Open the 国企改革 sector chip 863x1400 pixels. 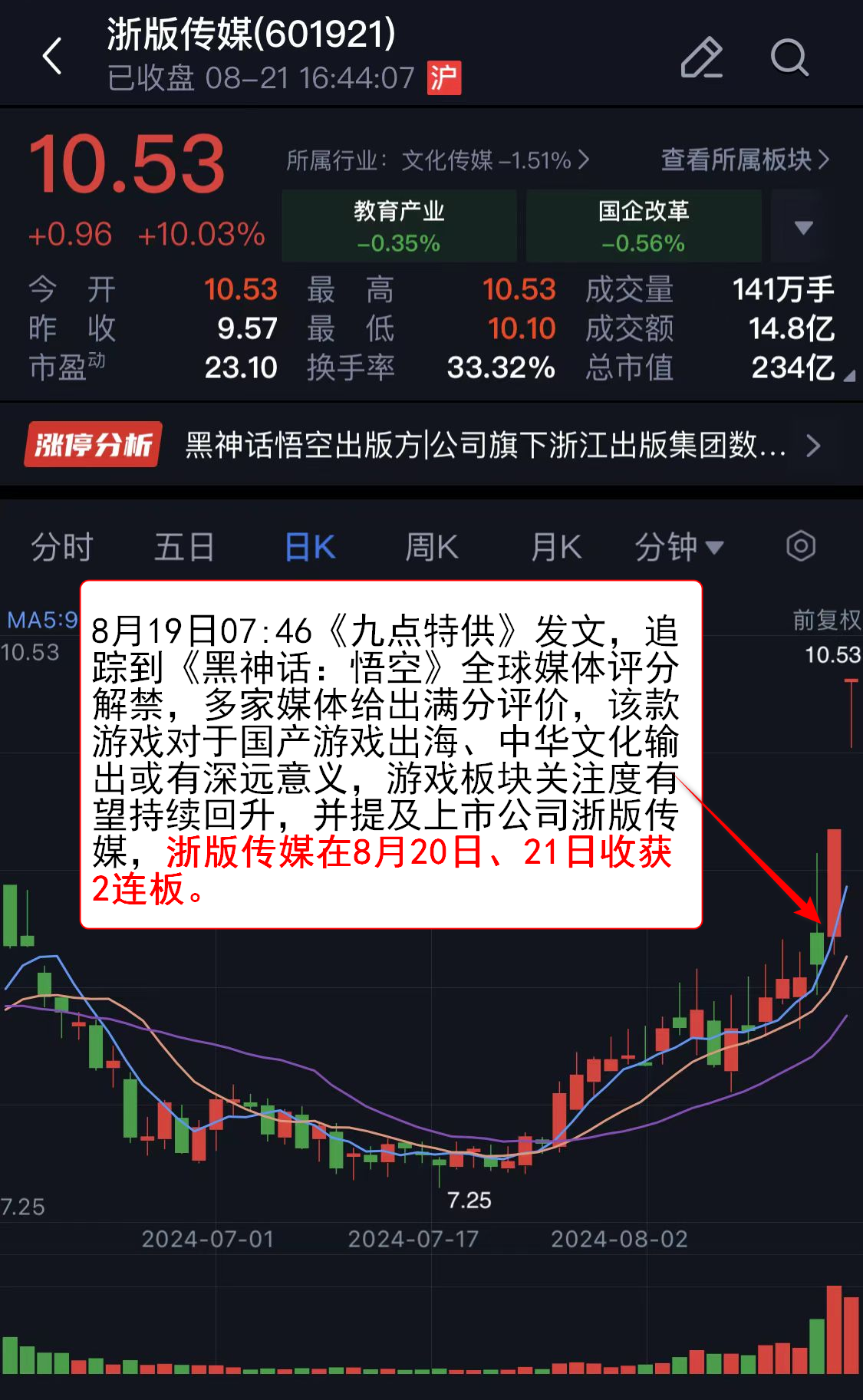[644, 226]
